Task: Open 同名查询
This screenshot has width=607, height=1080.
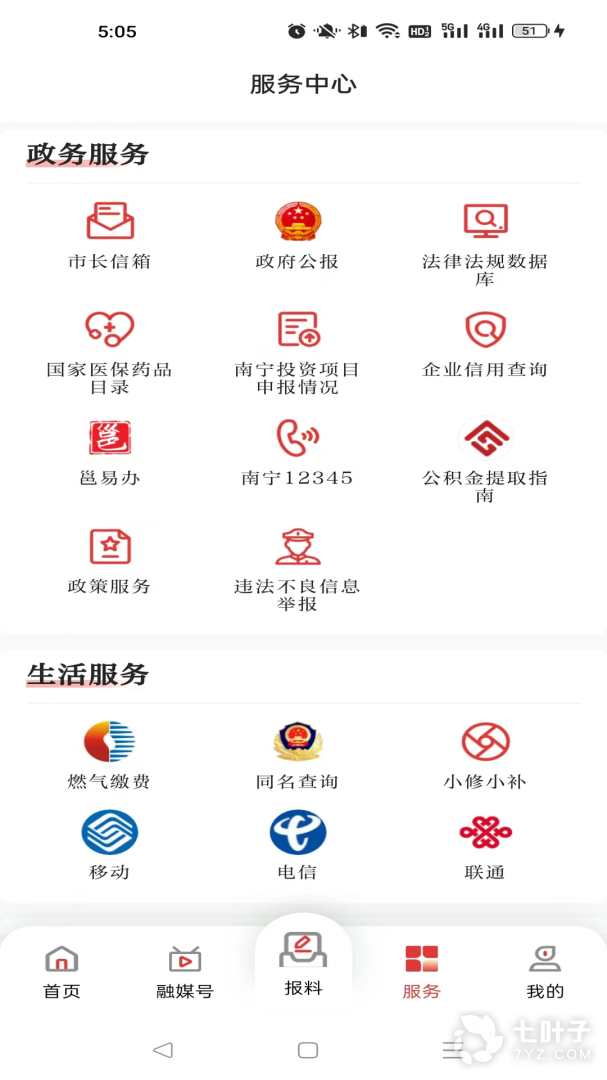Action: pyautogui.click(x=297, y=755)
